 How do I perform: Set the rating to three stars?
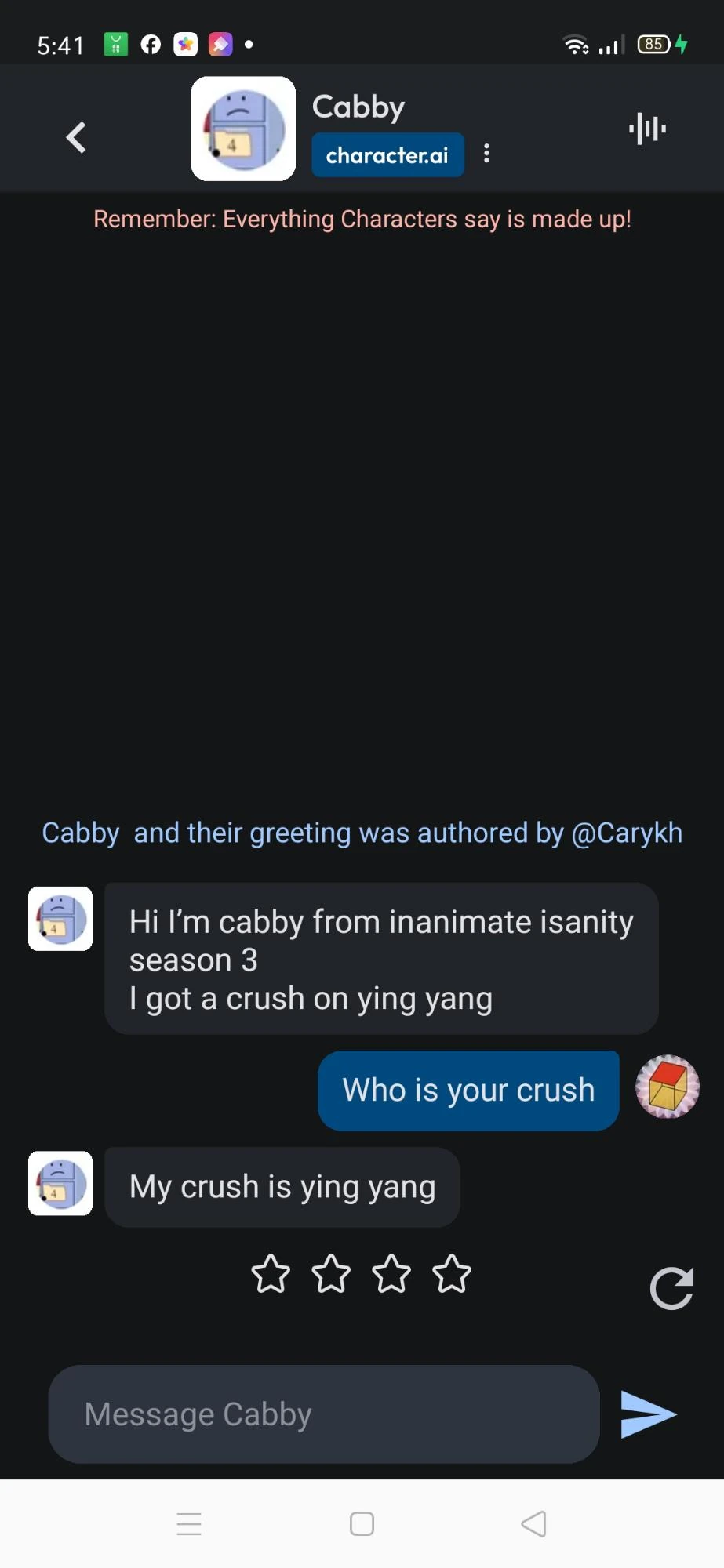coord(391,1275)
